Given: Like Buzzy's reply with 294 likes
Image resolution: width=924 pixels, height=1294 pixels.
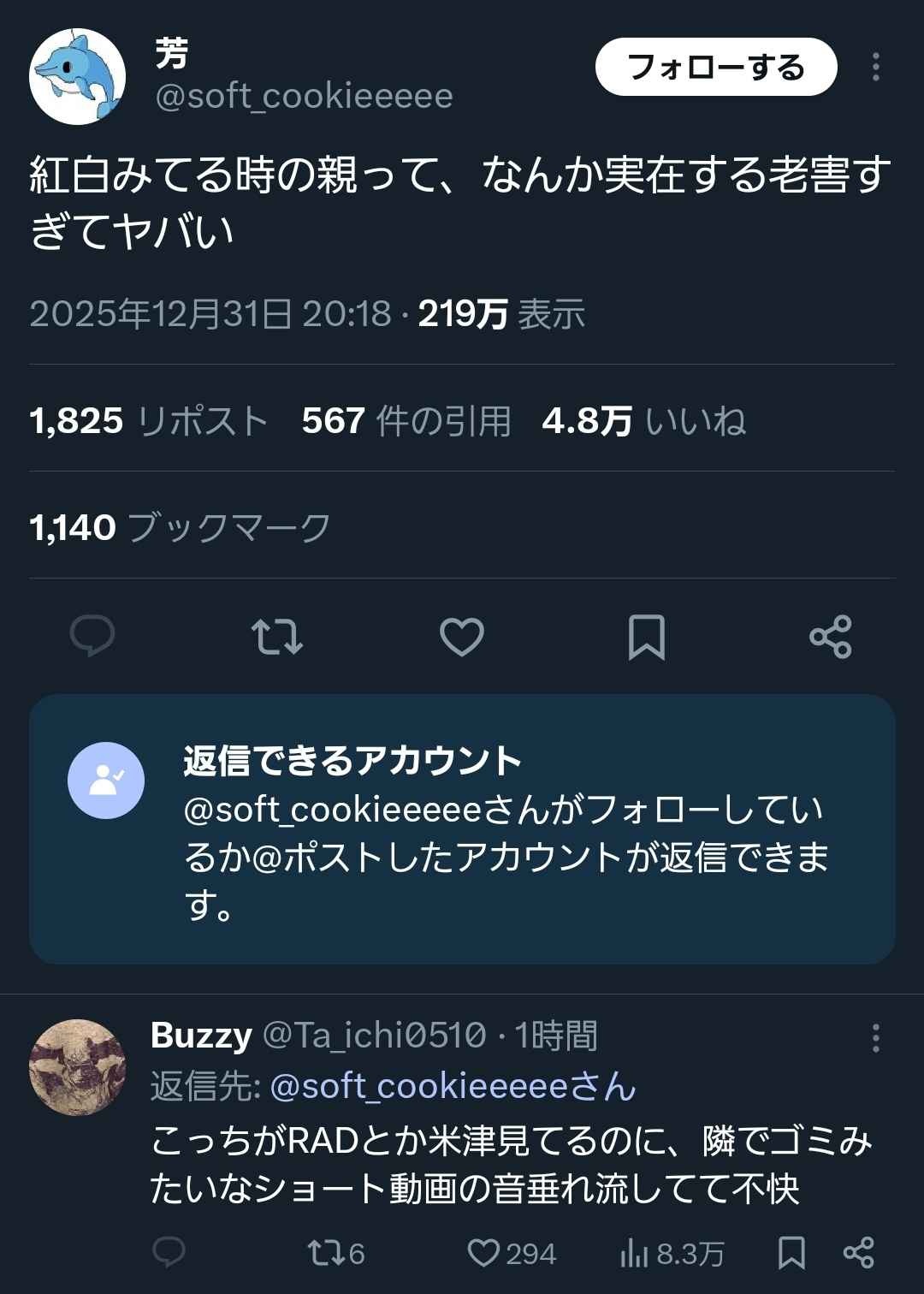Looking at the screenshot, I should click(511, 1253).
